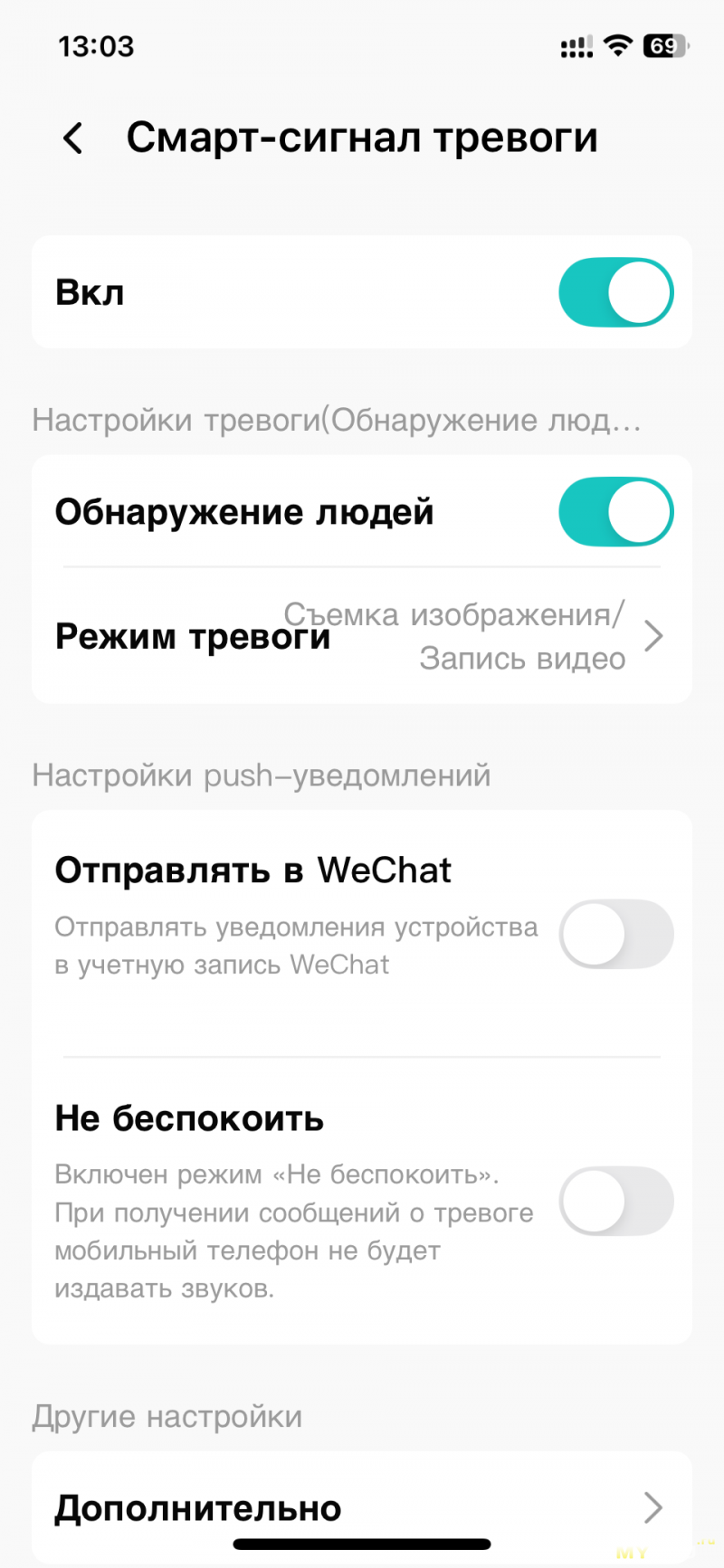Disable Обнаружение людей toggle
The width and height of the screenshot is (724, 1568).
615,512
